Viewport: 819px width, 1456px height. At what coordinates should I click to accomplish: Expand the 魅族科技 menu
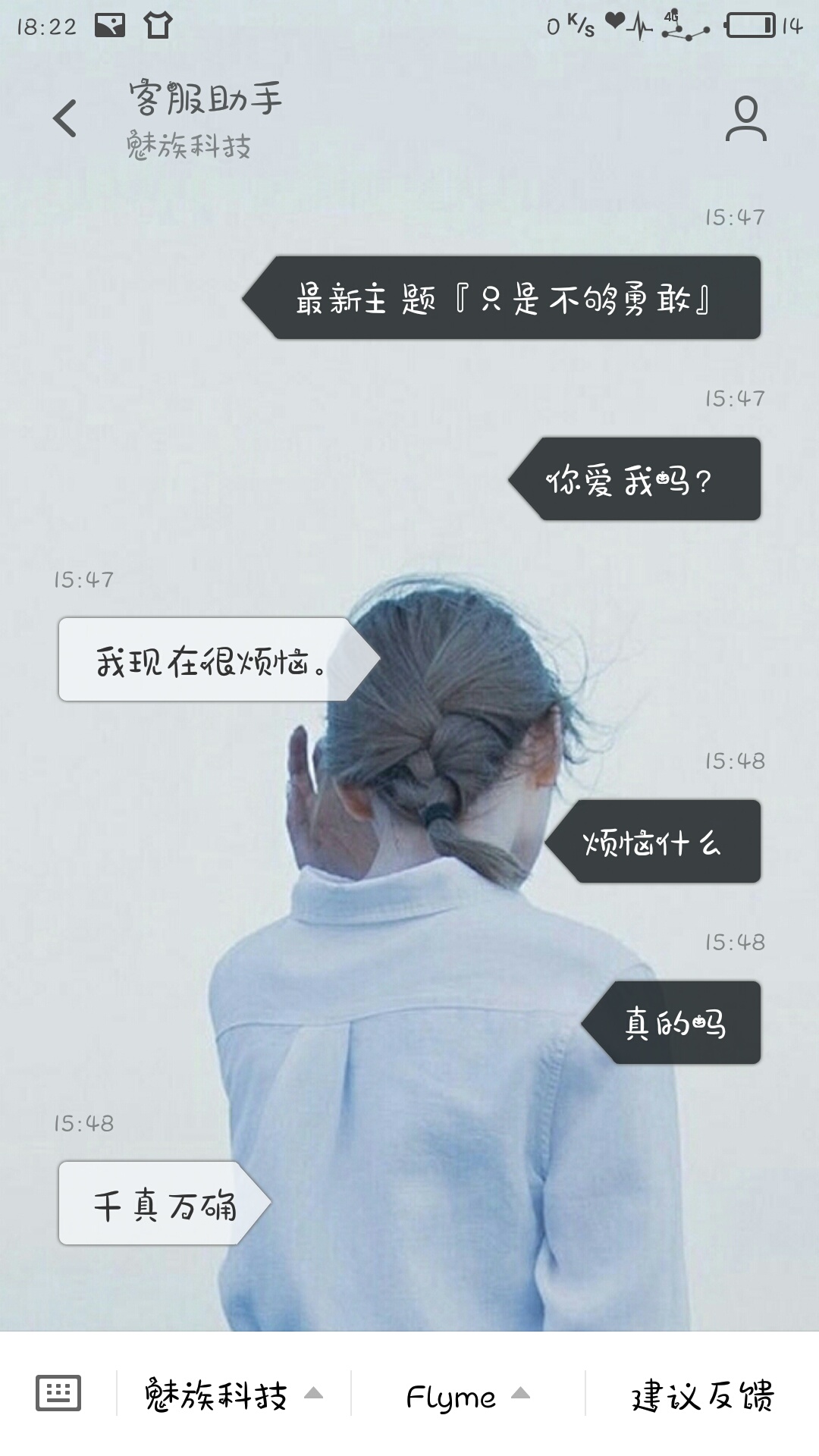[234, 1394]
